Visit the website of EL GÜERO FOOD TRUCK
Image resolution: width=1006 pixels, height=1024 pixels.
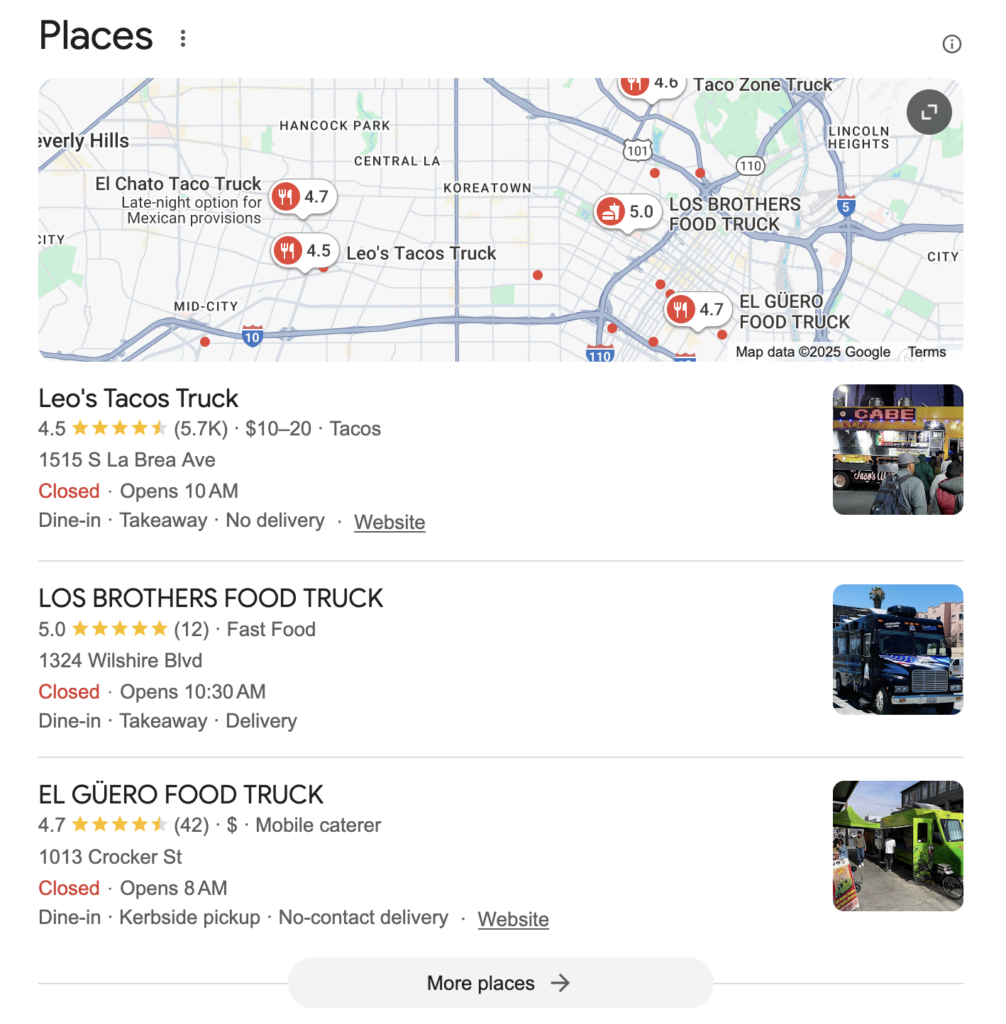click(513, 919)
